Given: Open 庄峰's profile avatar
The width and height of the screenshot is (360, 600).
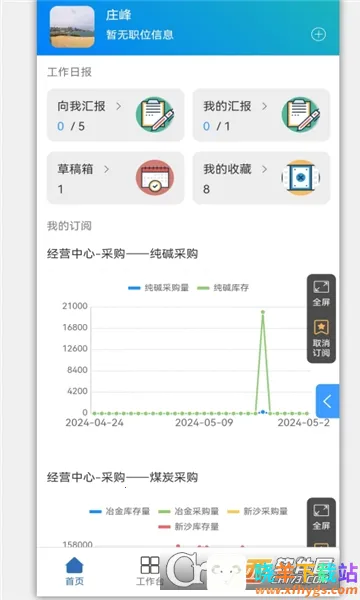Looking at the screenshot, I should pos(72,26).
